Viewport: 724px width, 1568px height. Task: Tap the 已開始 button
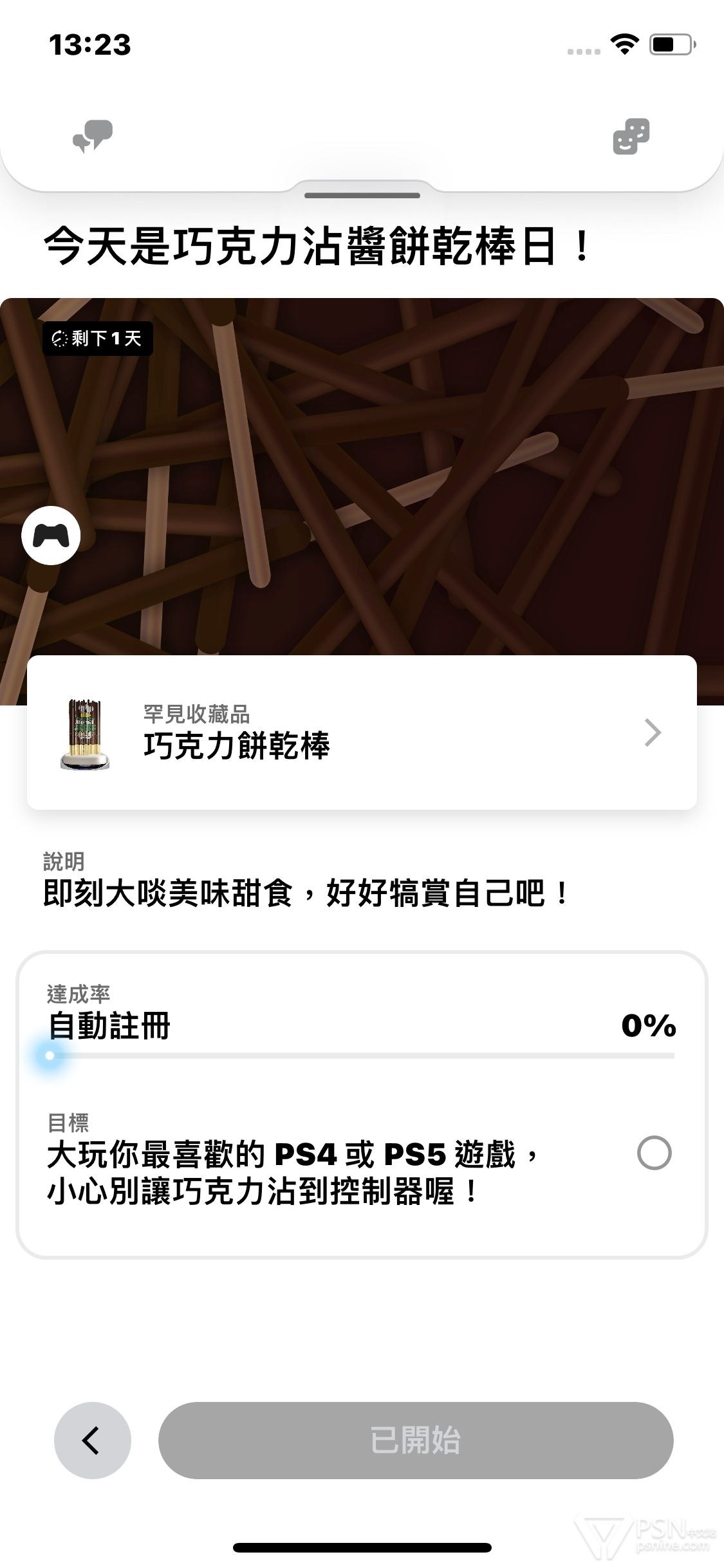tap(416, 1441)
